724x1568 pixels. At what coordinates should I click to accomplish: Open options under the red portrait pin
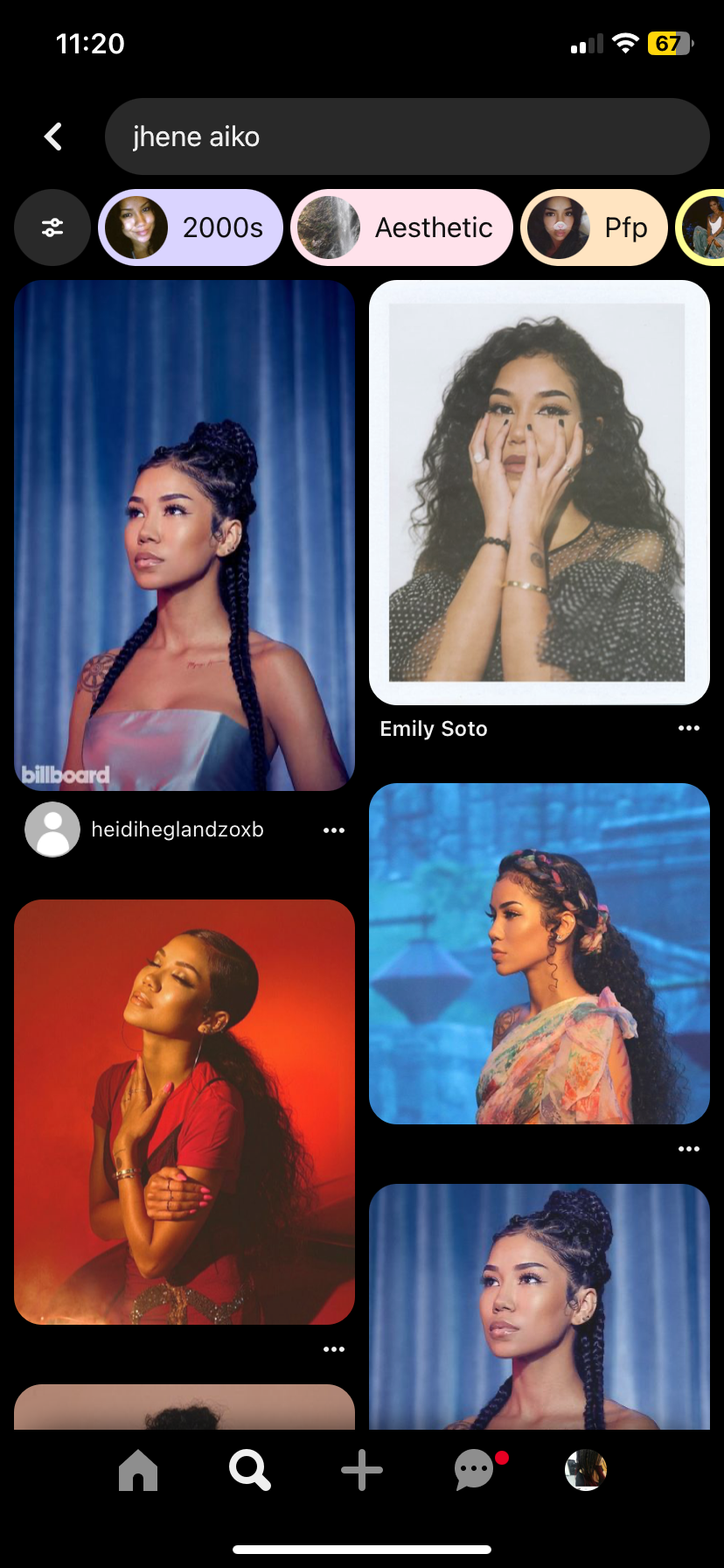pos(334,1349)
